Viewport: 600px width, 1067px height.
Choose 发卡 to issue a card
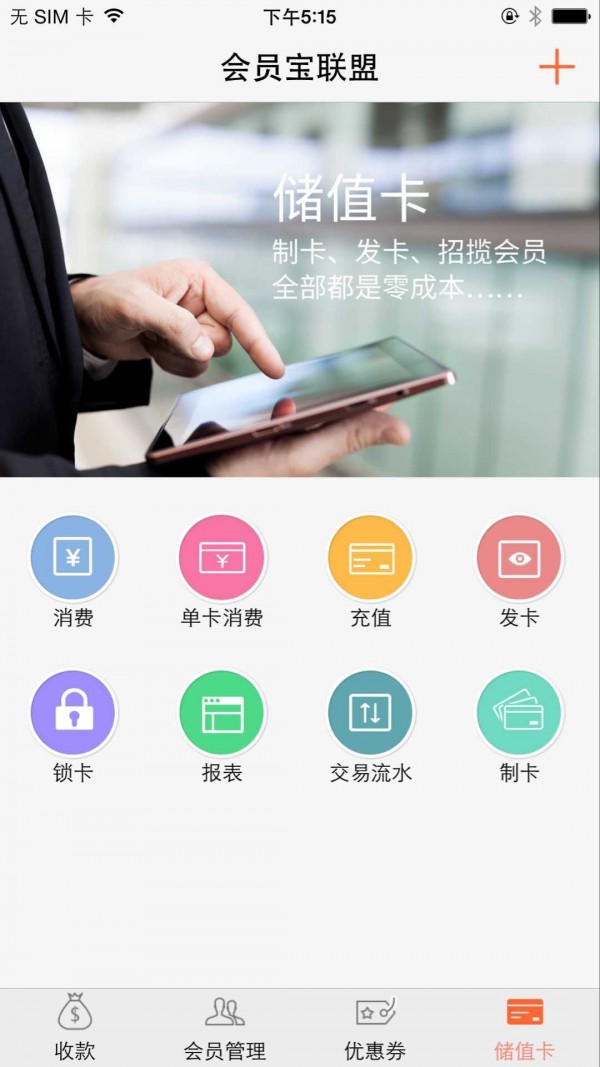click(x=519, y=558)
